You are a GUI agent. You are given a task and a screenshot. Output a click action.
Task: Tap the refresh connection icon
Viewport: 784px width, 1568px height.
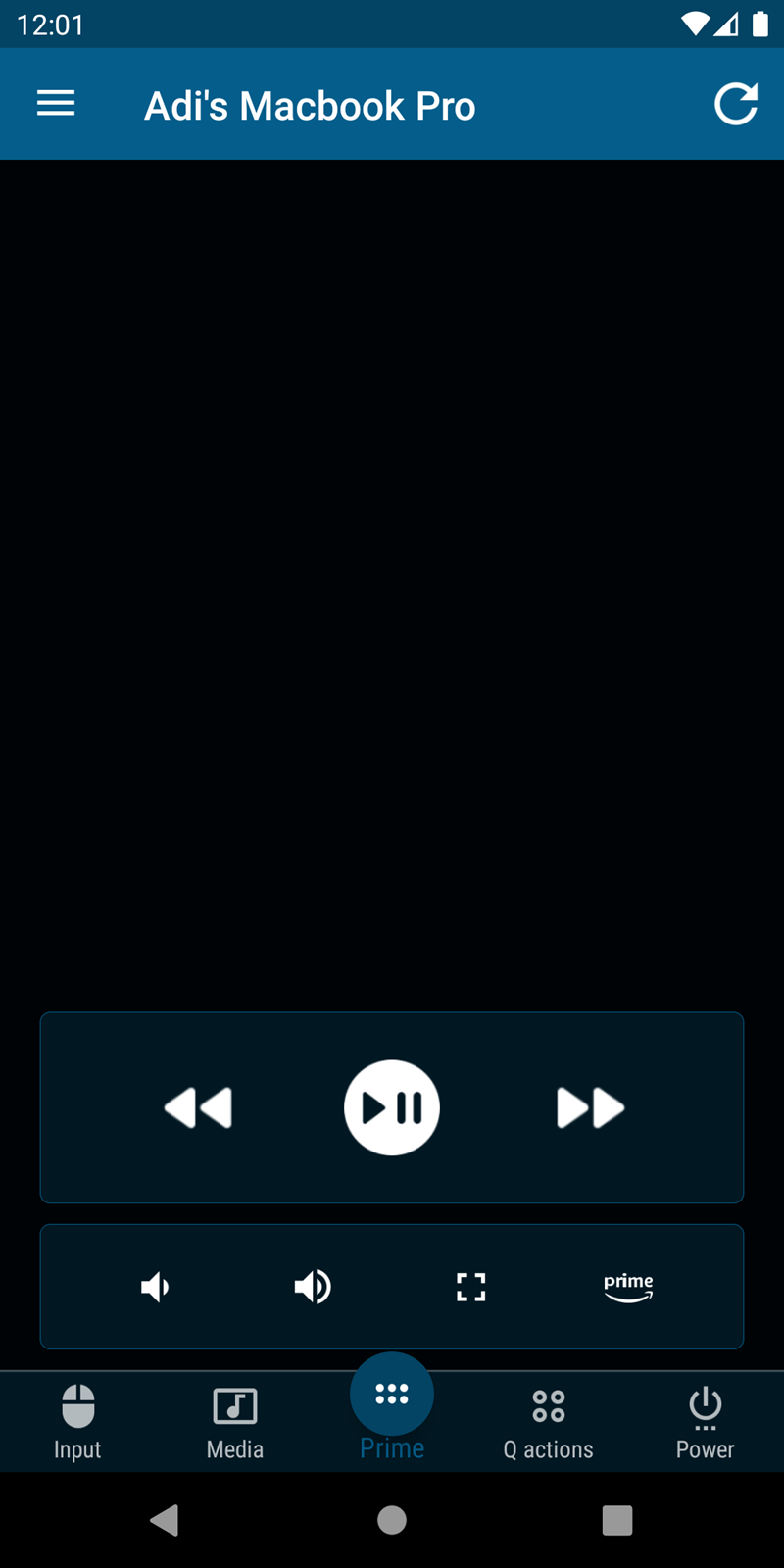(x=736, y=104)
